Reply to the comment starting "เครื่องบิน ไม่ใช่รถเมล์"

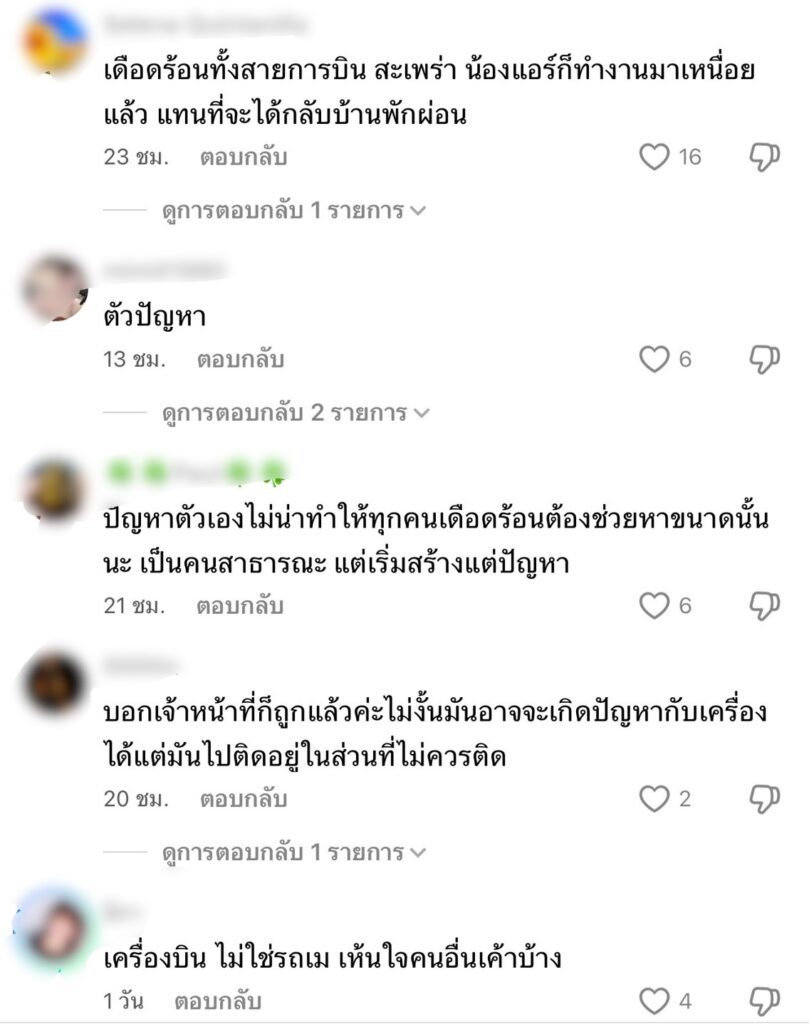coord(218,1001)
